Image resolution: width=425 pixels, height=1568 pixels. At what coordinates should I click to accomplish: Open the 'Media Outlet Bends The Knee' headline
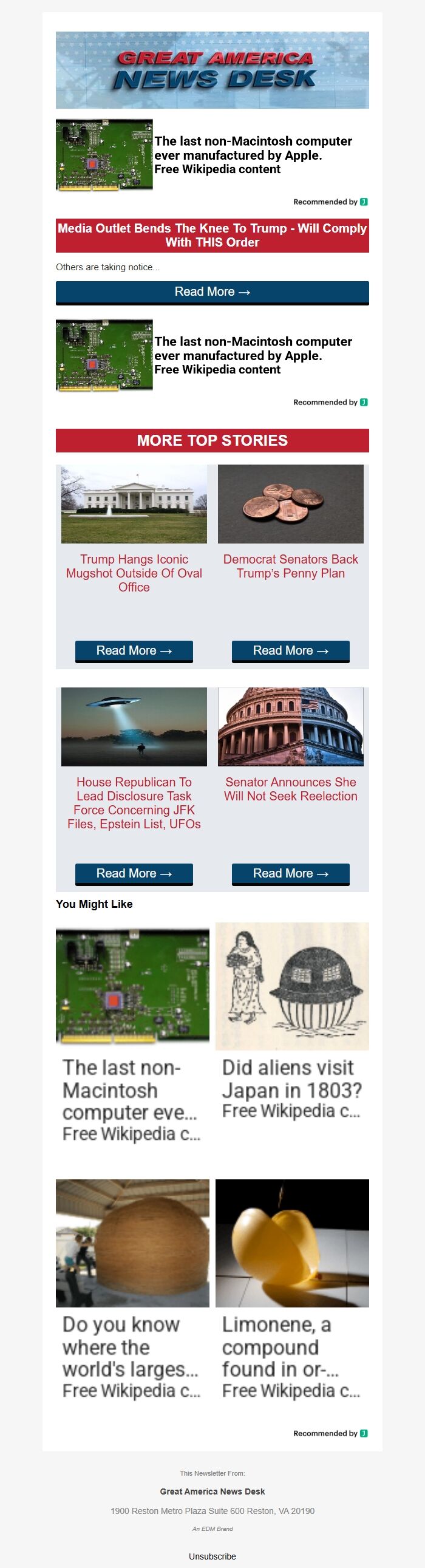tap(212, 235)
